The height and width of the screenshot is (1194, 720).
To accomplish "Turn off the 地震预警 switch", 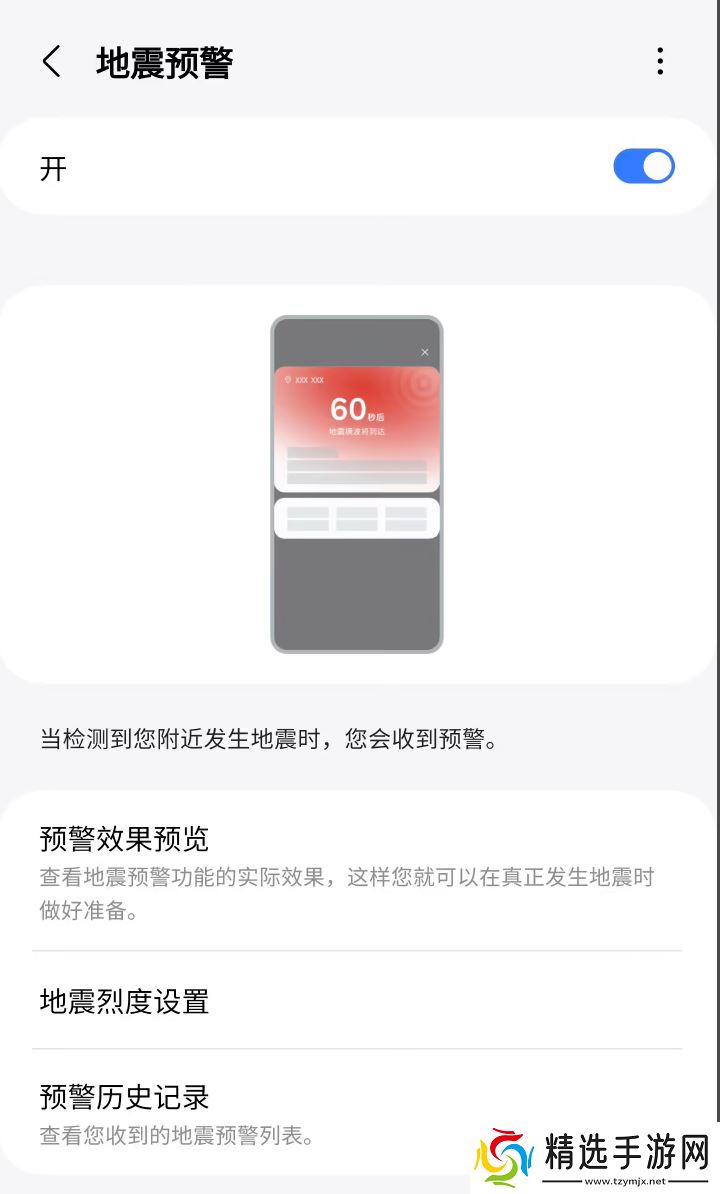I will pos(643,167).
